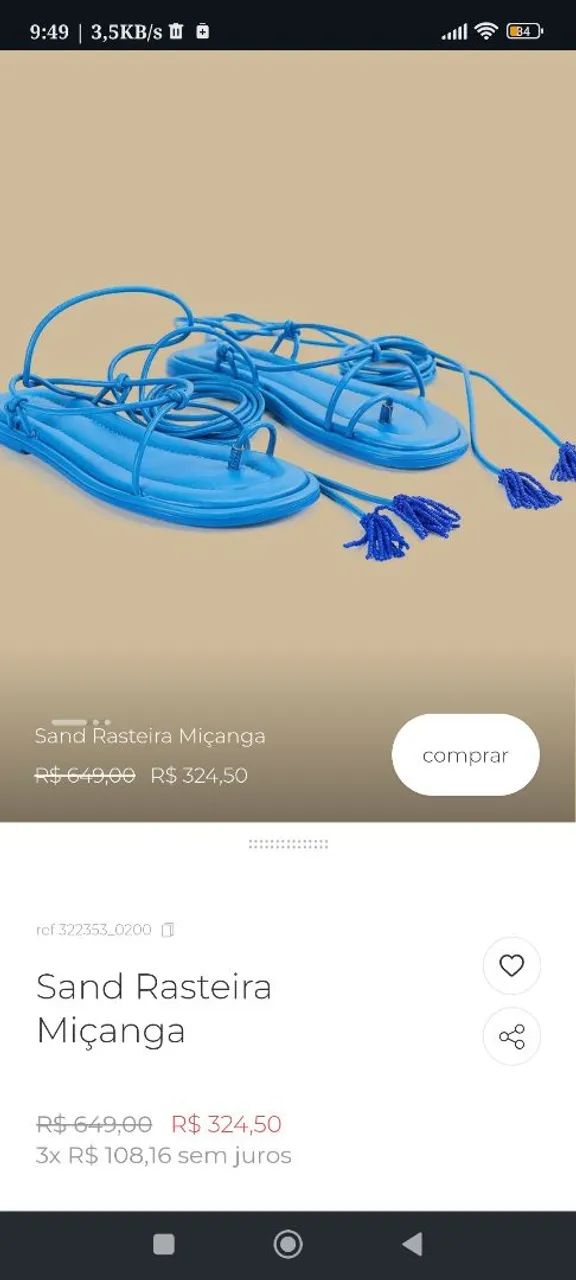This screenshot has height=1280, width=576.
Task: Go back using the system back button
Action: tap(412, 1244)
